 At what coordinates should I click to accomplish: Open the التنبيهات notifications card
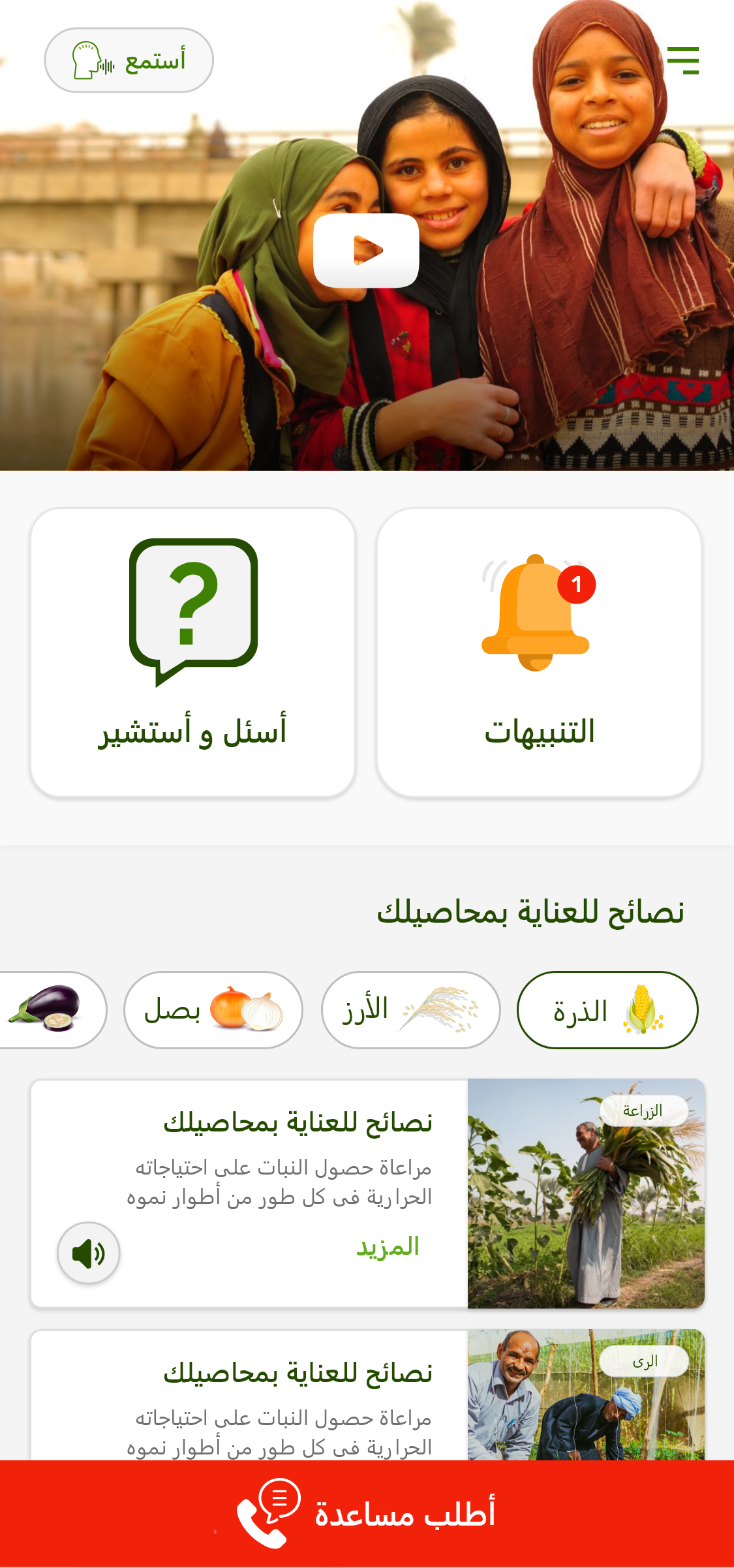[x=539, y=653]
